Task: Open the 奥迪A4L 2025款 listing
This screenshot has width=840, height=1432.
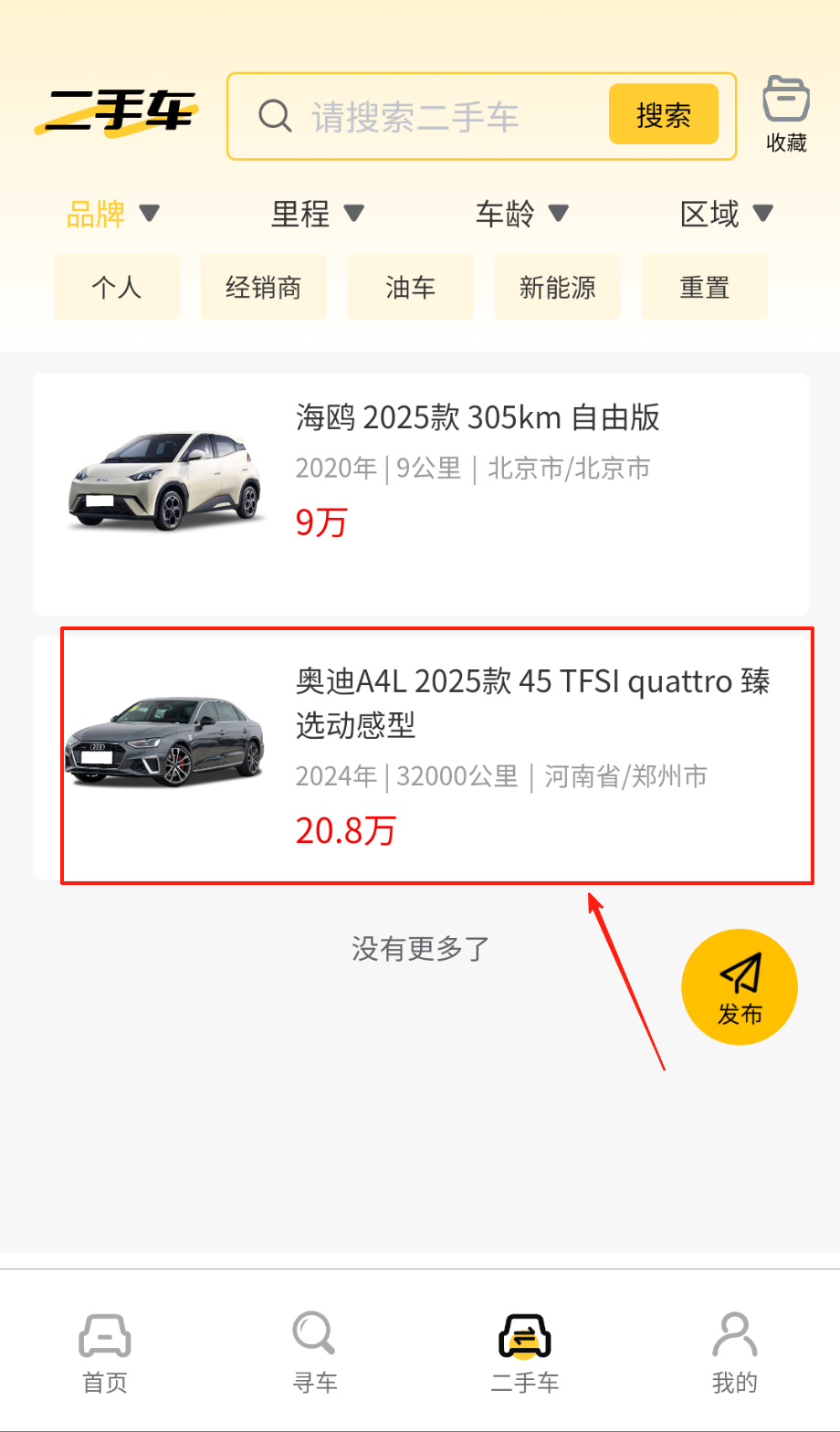Action: 436,756
